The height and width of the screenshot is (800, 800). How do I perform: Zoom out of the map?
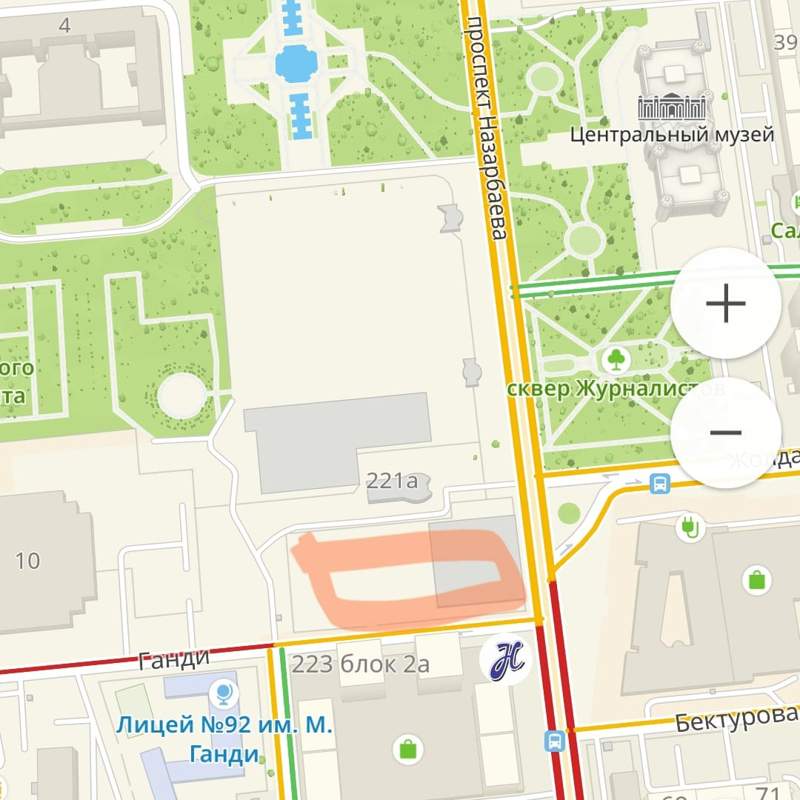click(x=725, y=433)
